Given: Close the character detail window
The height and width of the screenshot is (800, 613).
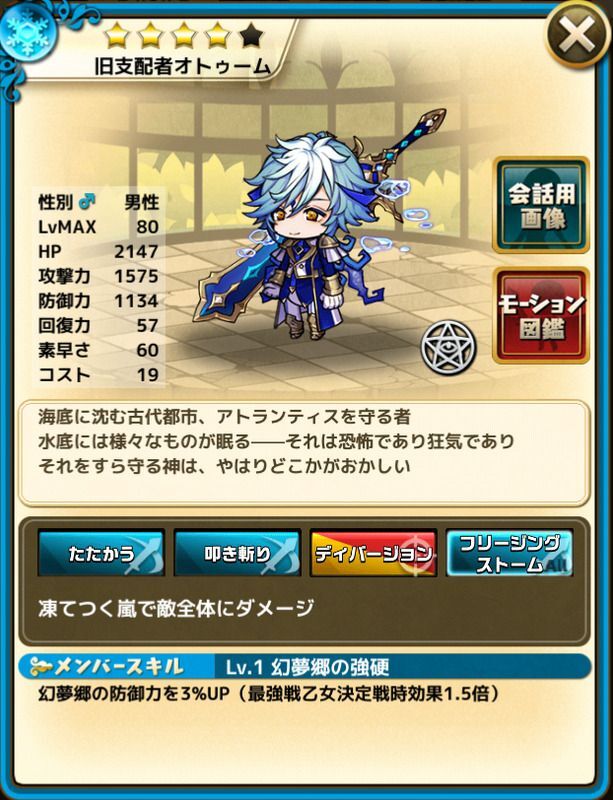Looking at the screenshot, I should coord(577,36).
